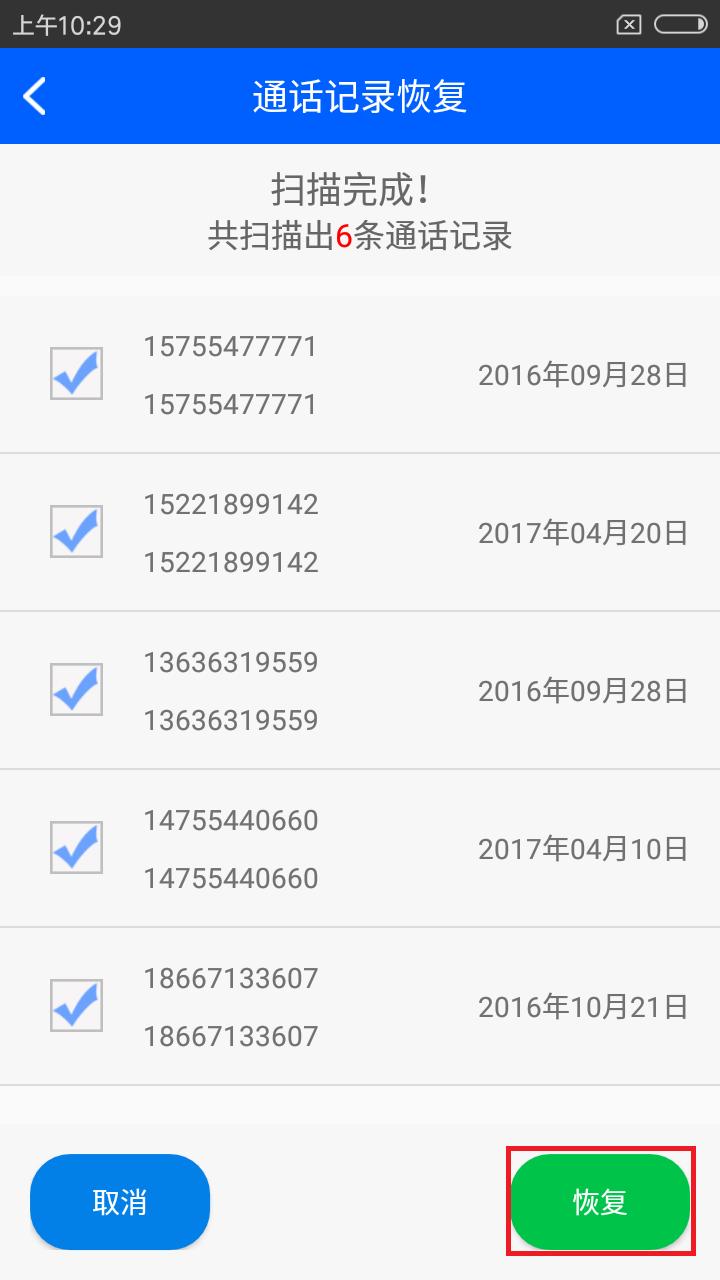Tap the 恢复 restore button
The width and height of the screenshot is (720, 1280).
coord(600,1200)
